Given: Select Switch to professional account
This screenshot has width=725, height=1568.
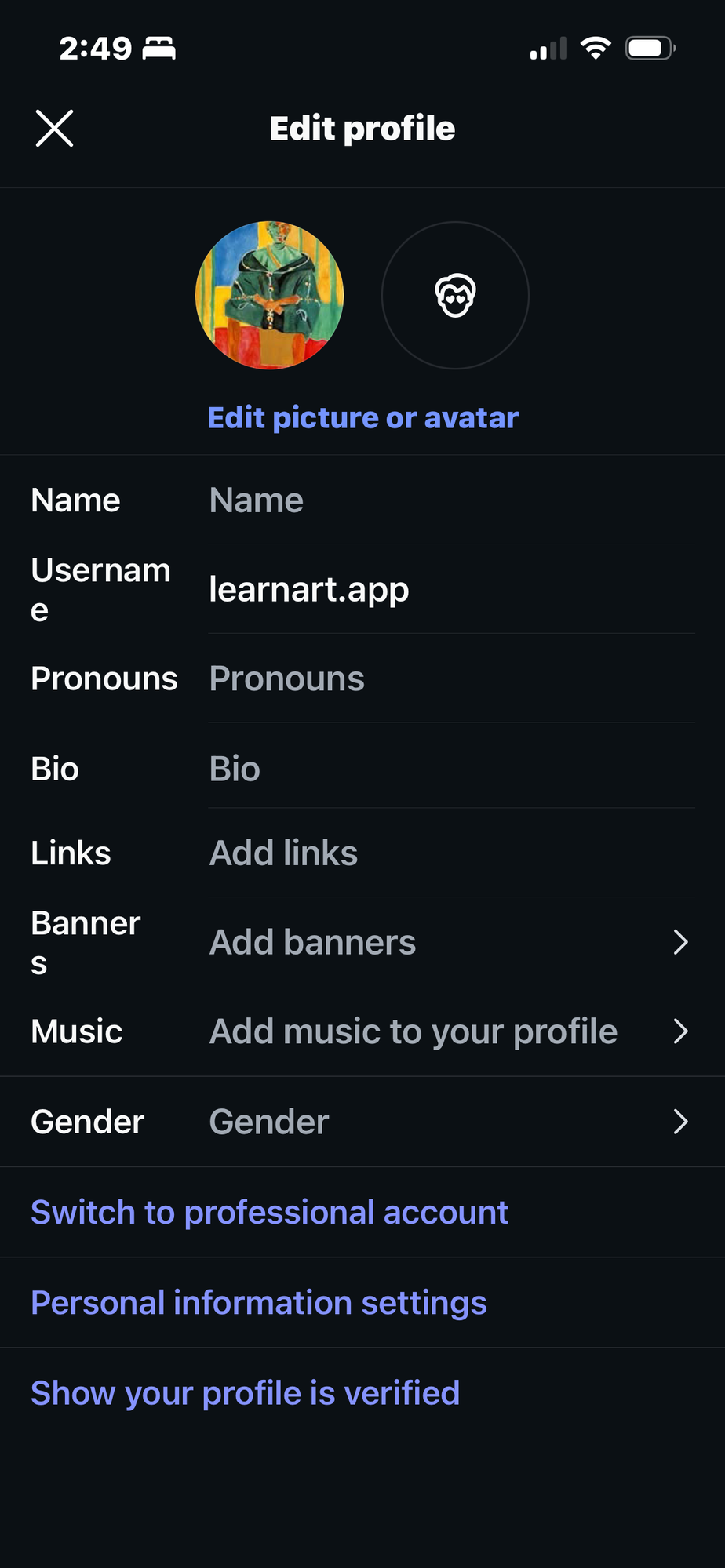Looking at the screenshot, I should 268,1212.
